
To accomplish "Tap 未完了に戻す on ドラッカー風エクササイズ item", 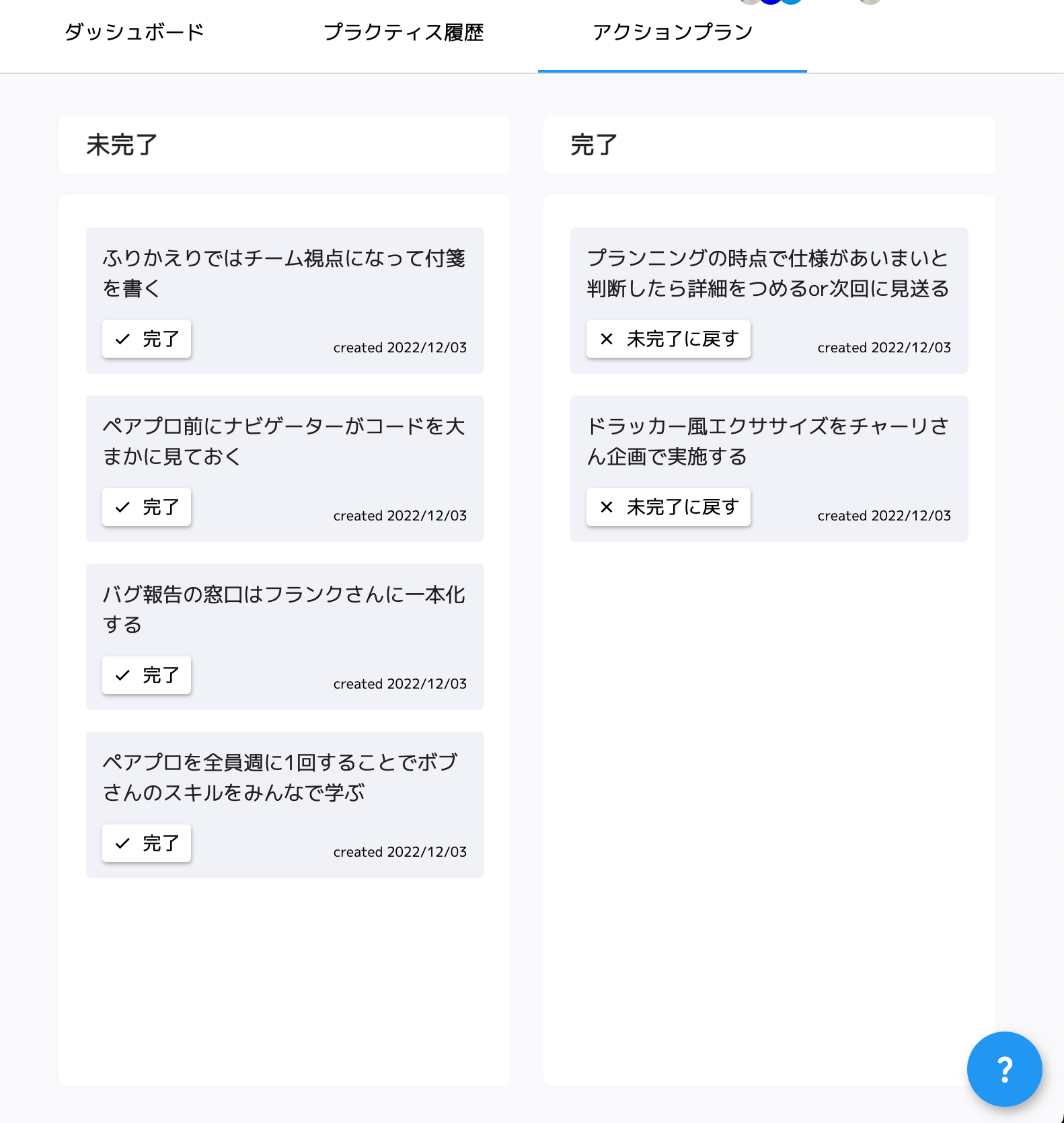I will click(668, 507).
